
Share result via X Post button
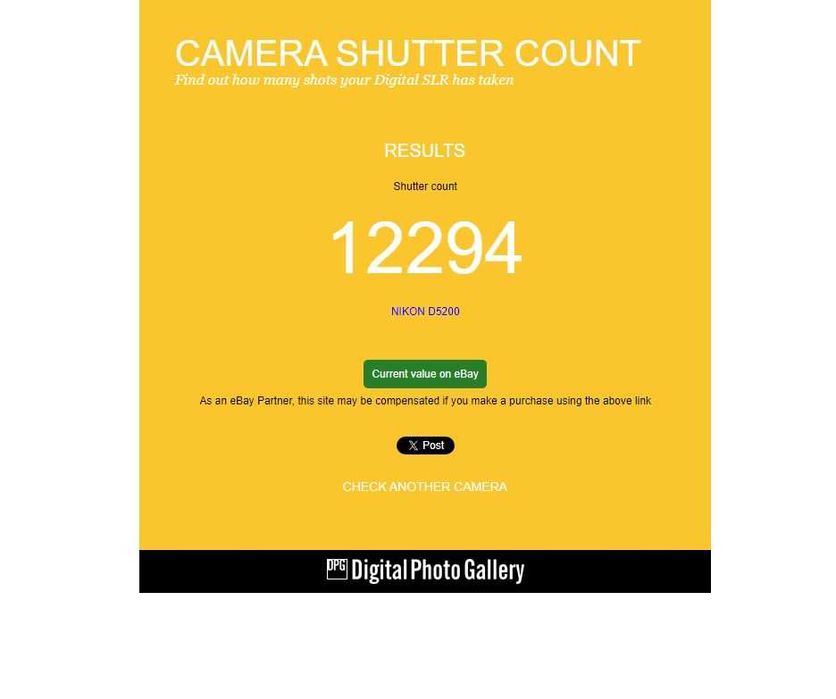coord(425,446)
